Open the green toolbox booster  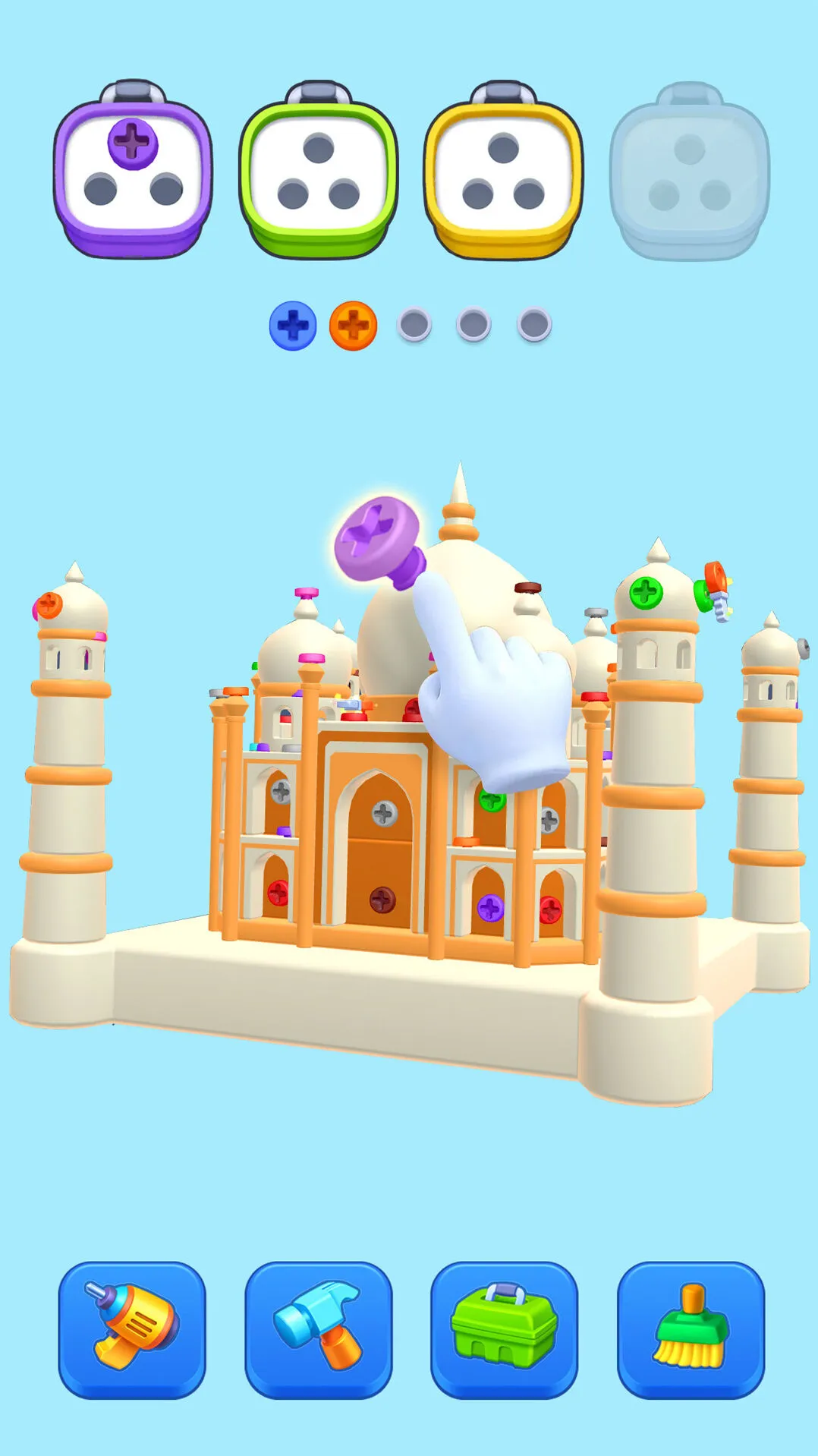click(504, 1328)
